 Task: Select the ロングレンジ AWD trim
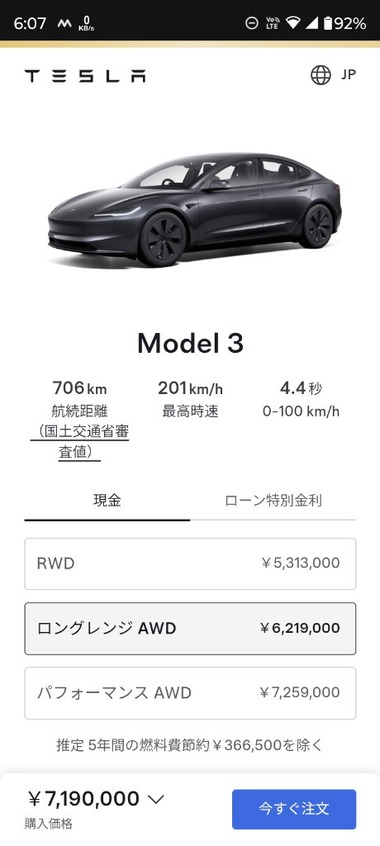pos(190,629)
